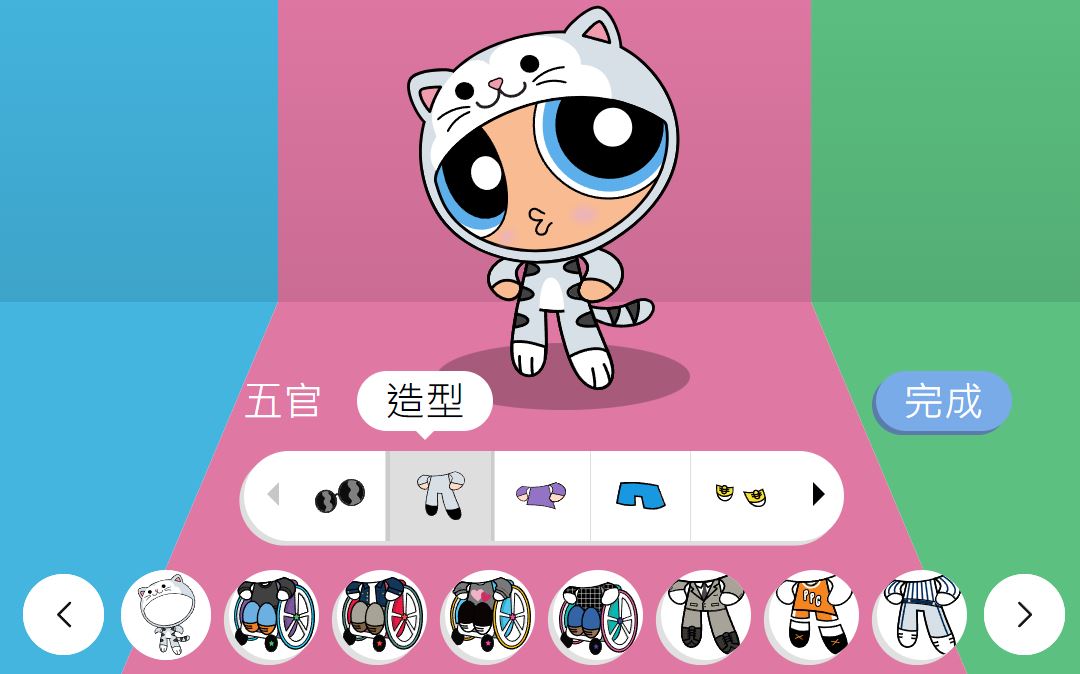Pick the wheelchair outfit with pink heart
The height and width of the screenshot is (674, 1080).
(487, 614)
